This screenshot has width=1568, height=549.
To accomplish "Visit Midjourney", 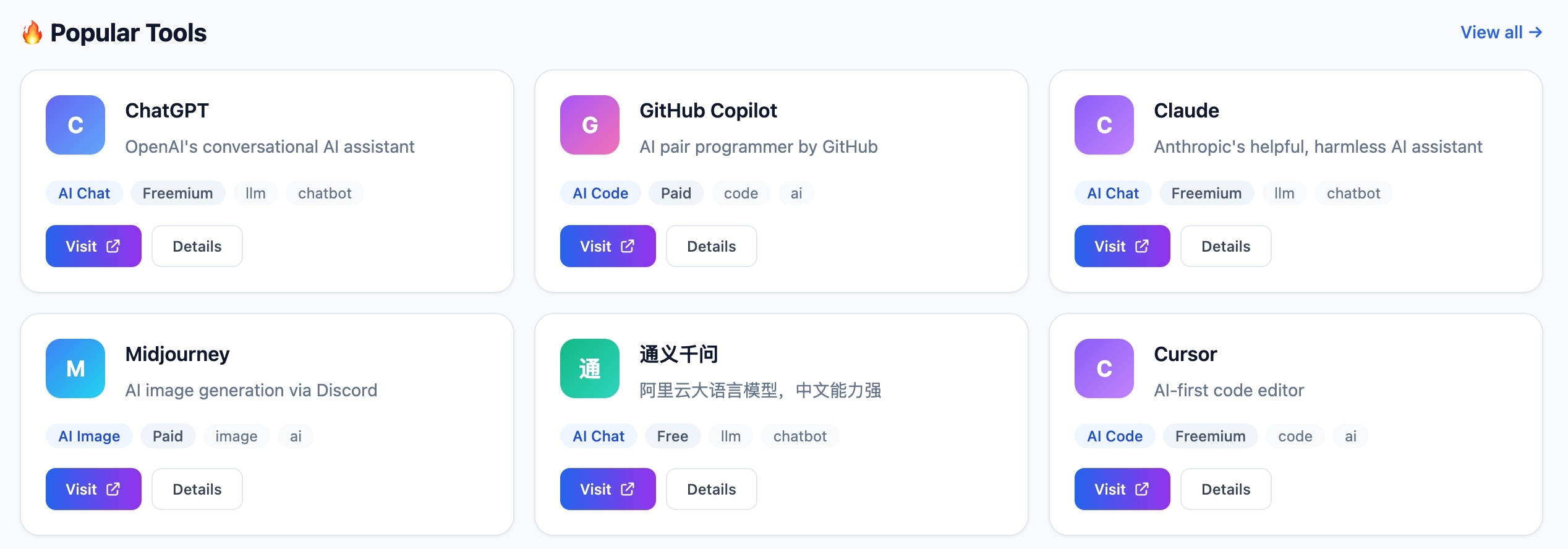I will 93,489.
